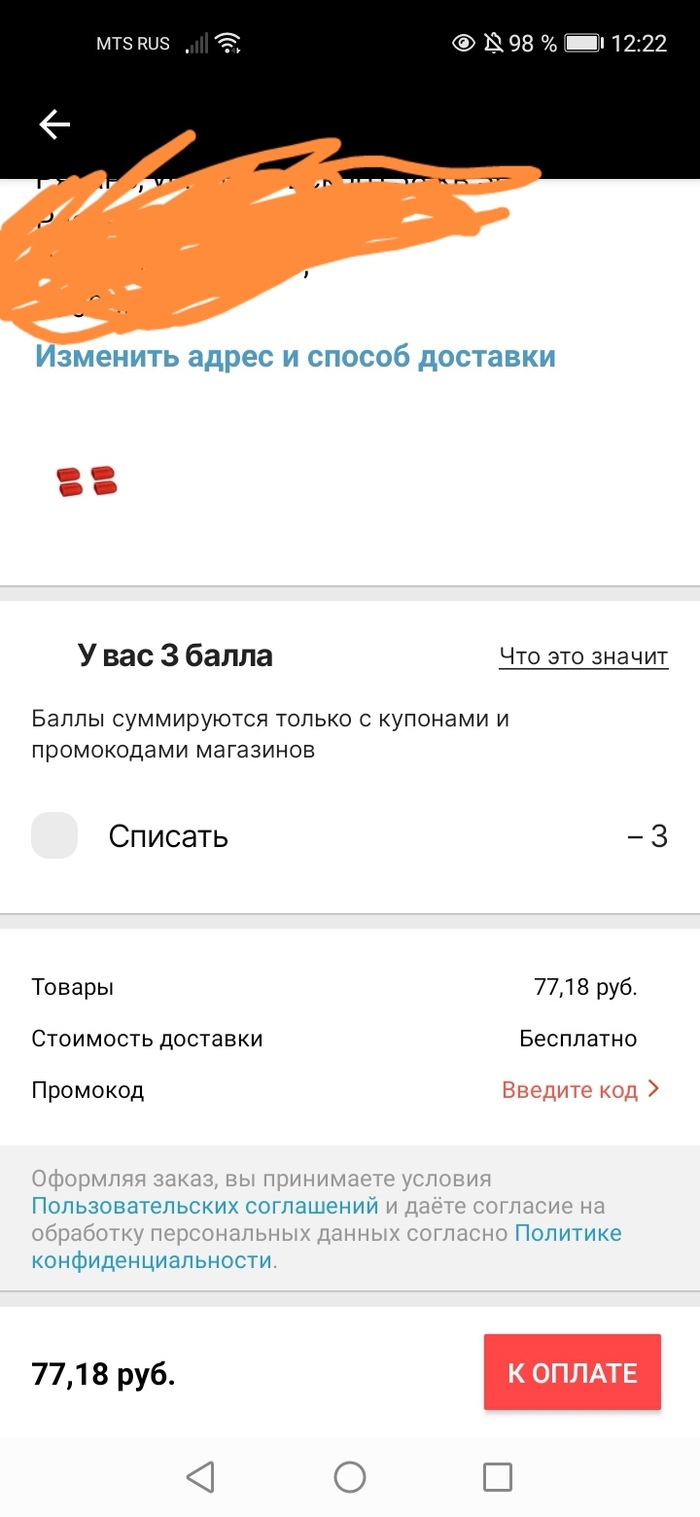Tap 'Изменить адрес и способ доставки' link

tap(295, 357)
